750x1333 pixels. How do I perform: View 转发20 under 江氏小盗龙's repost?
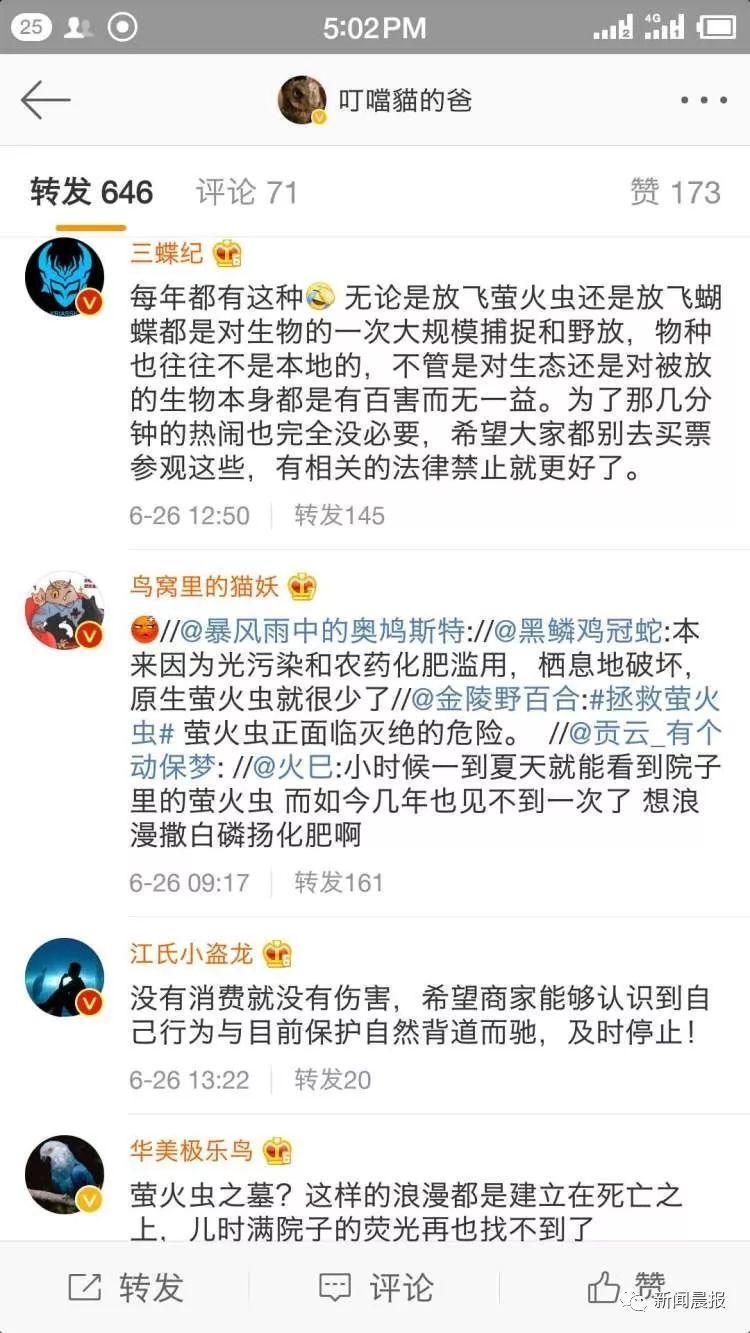332,1079
